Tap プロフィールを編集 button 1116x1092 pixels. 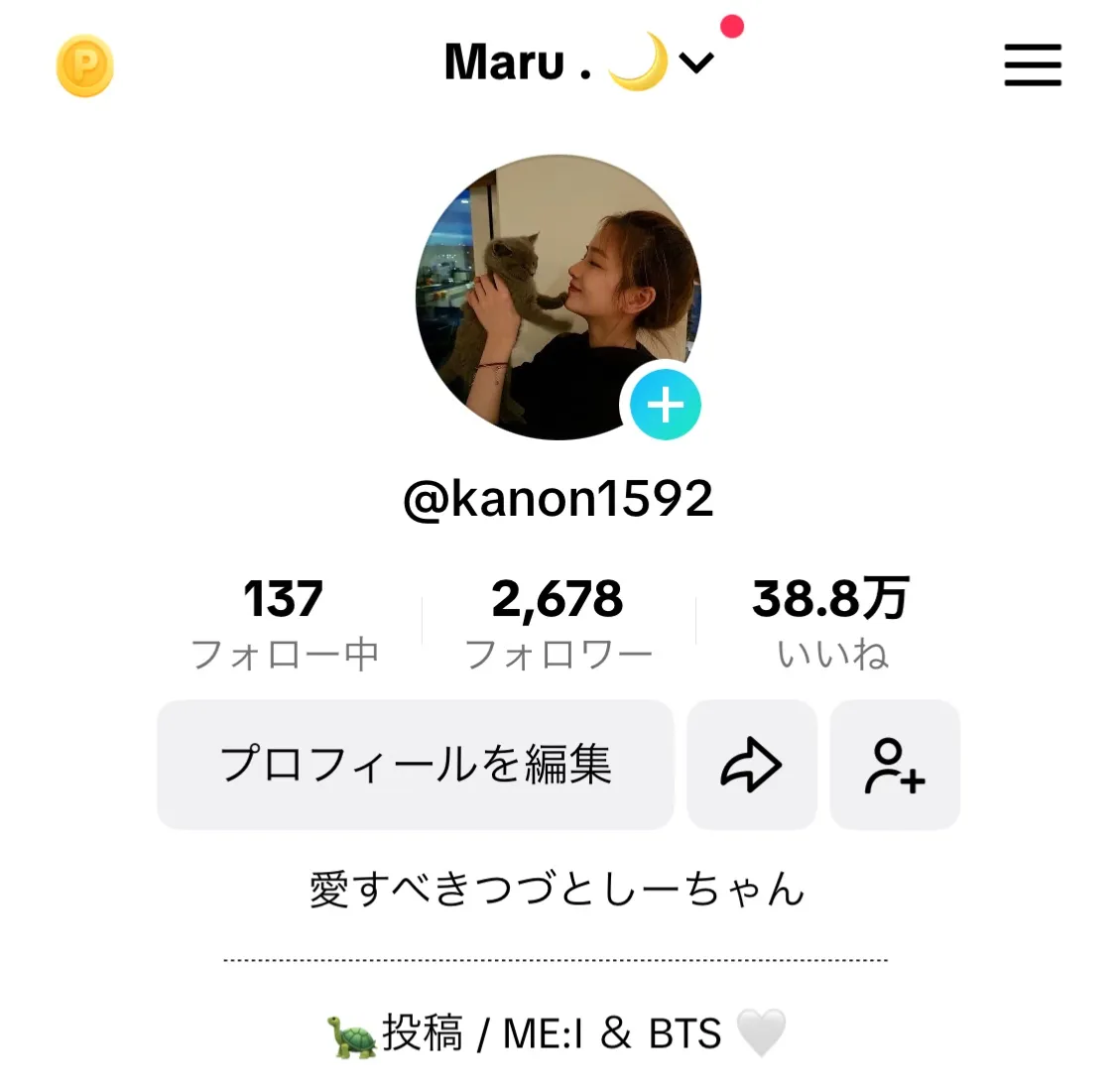point(415,765)
